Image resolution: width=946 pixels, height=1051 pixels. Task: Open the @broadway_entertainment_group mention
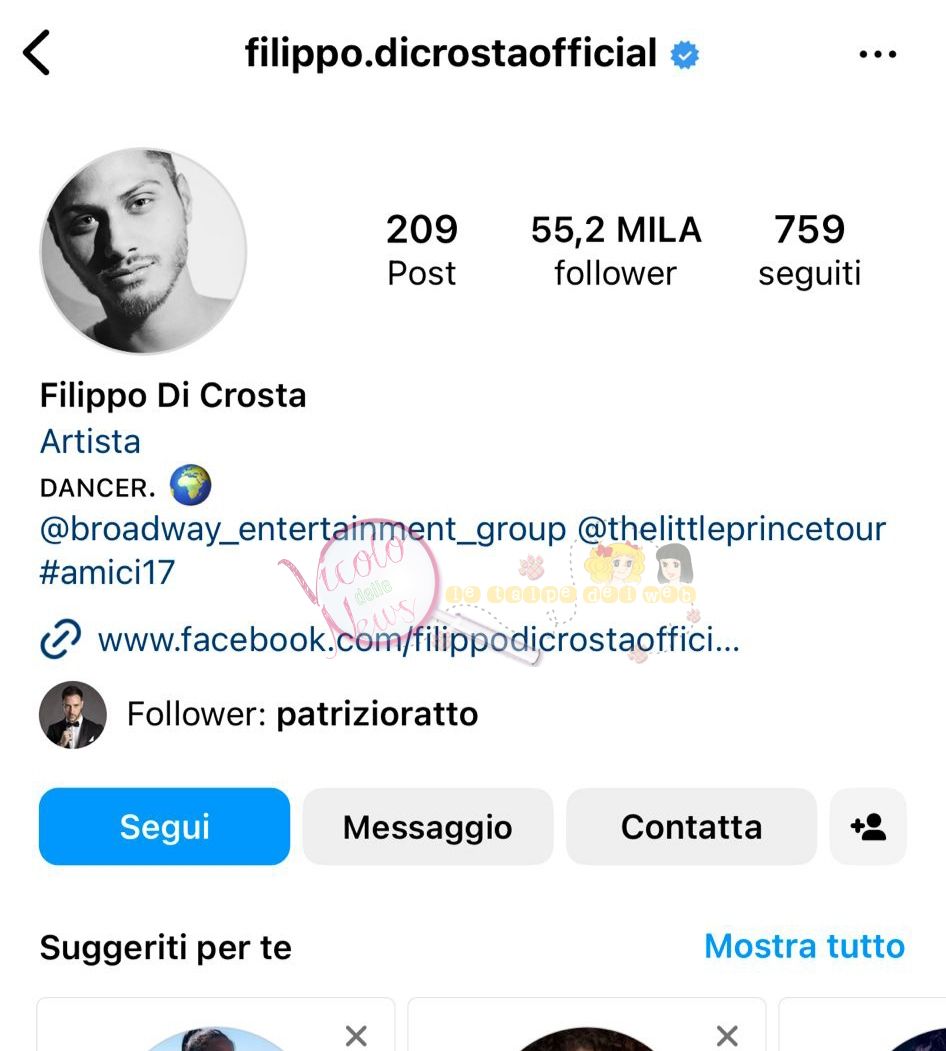302,528
